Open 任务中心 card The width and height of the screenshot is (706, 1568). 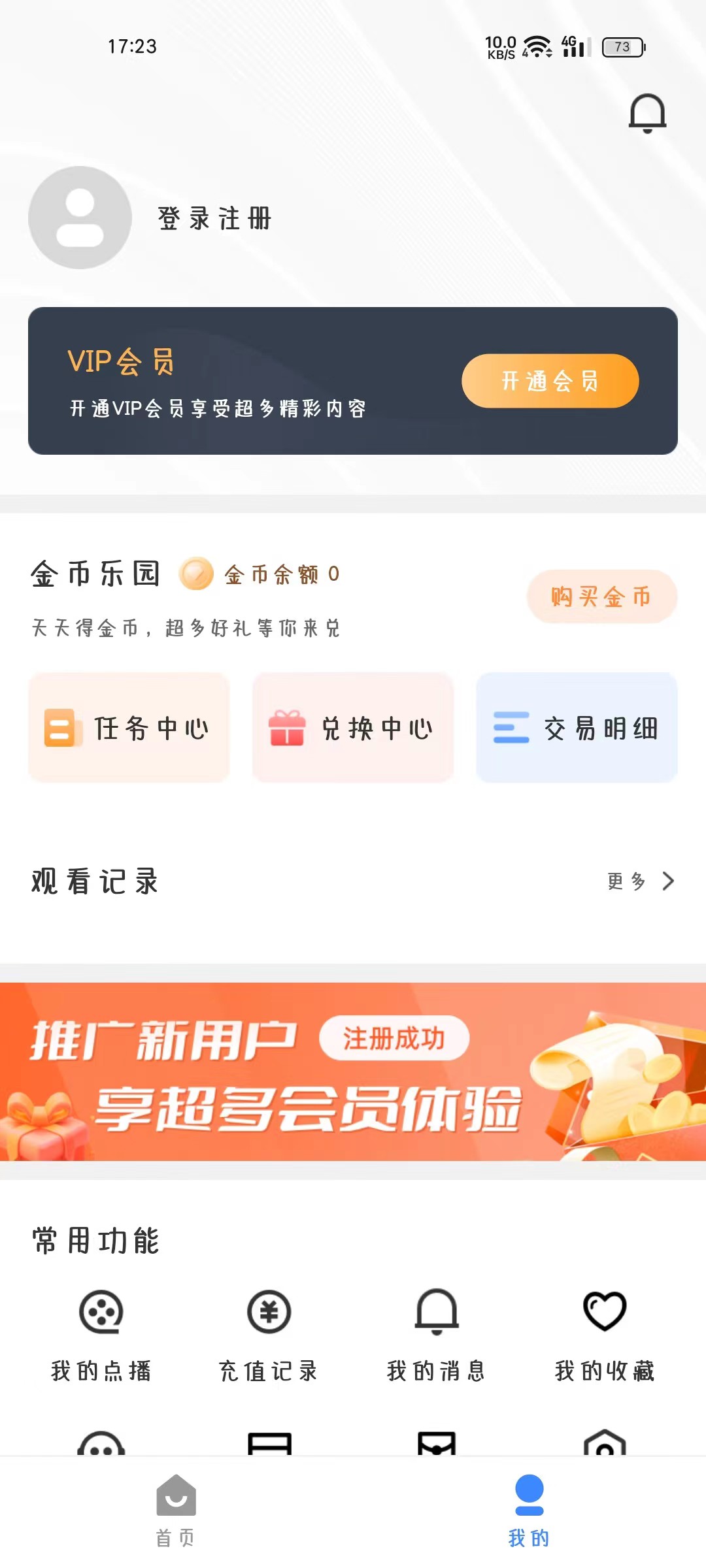pos(129,728)
